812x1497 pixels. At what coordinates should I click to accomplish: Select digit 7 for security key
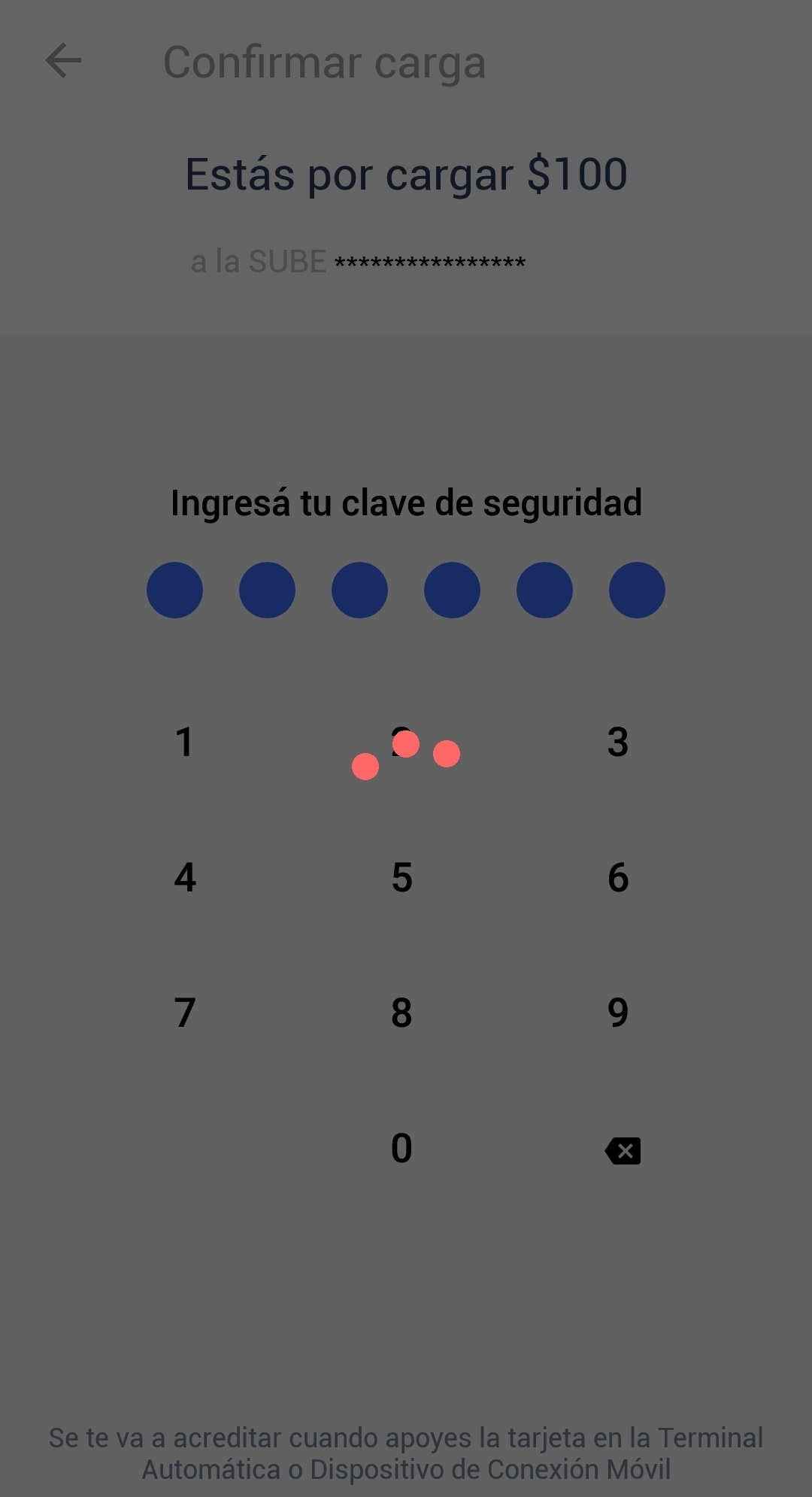tap(185, 1013)
